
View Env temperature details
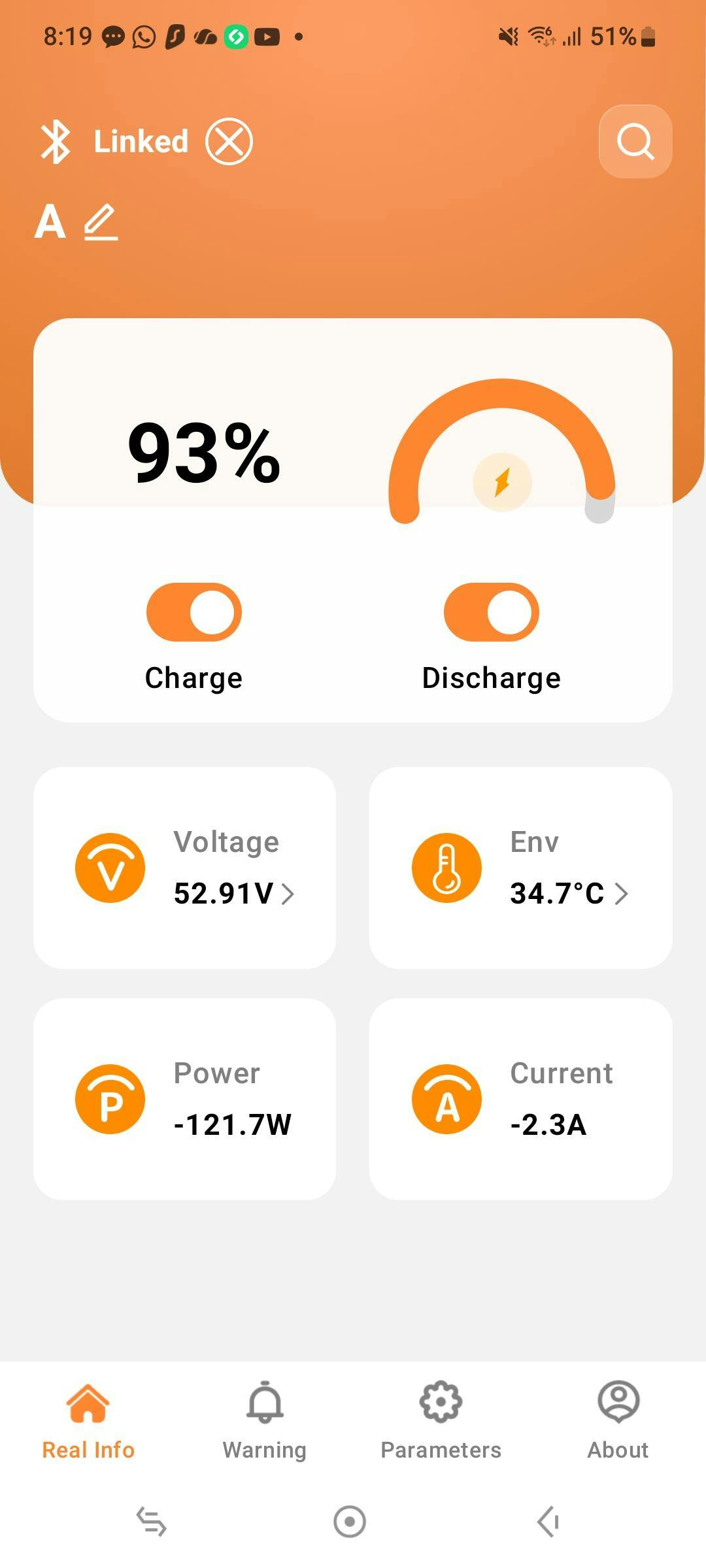coord(520,868)
